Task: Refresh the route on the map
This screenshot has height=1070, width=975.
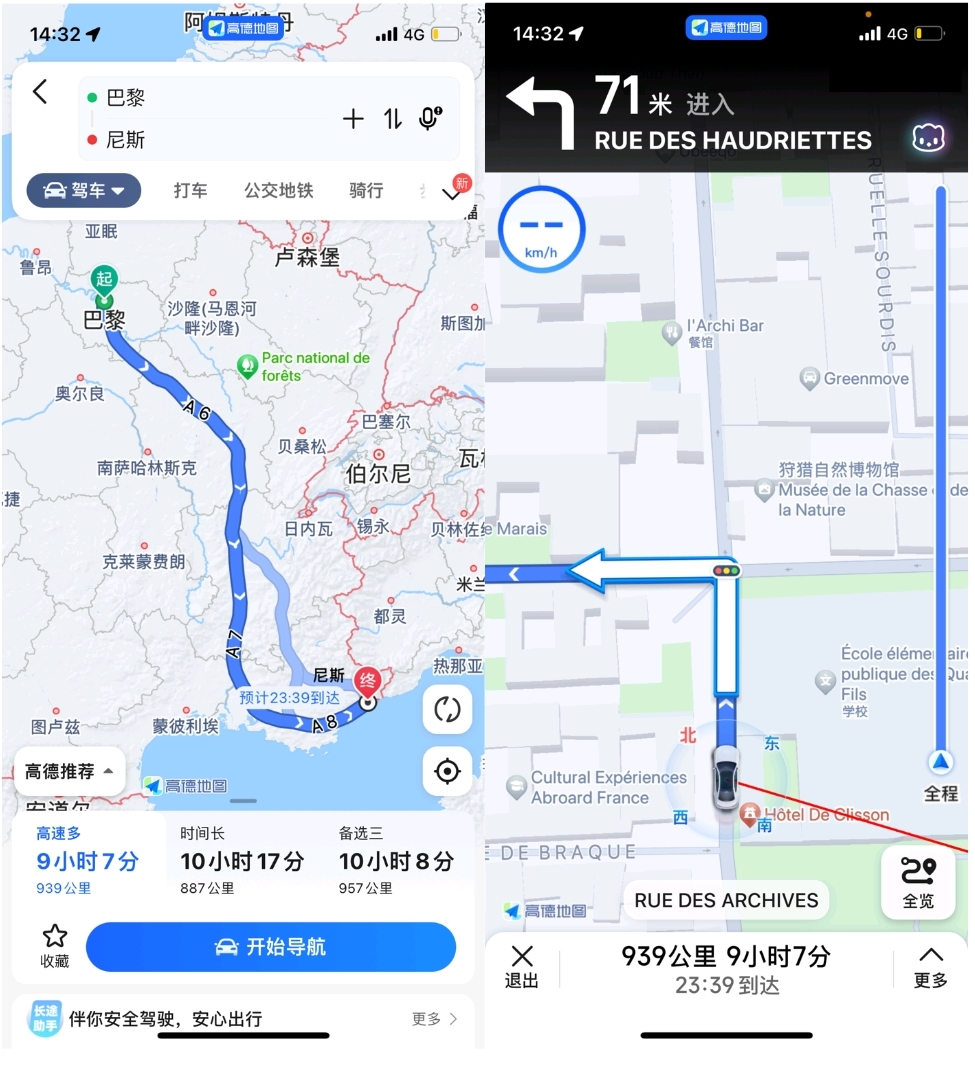Action: (447, 711)
